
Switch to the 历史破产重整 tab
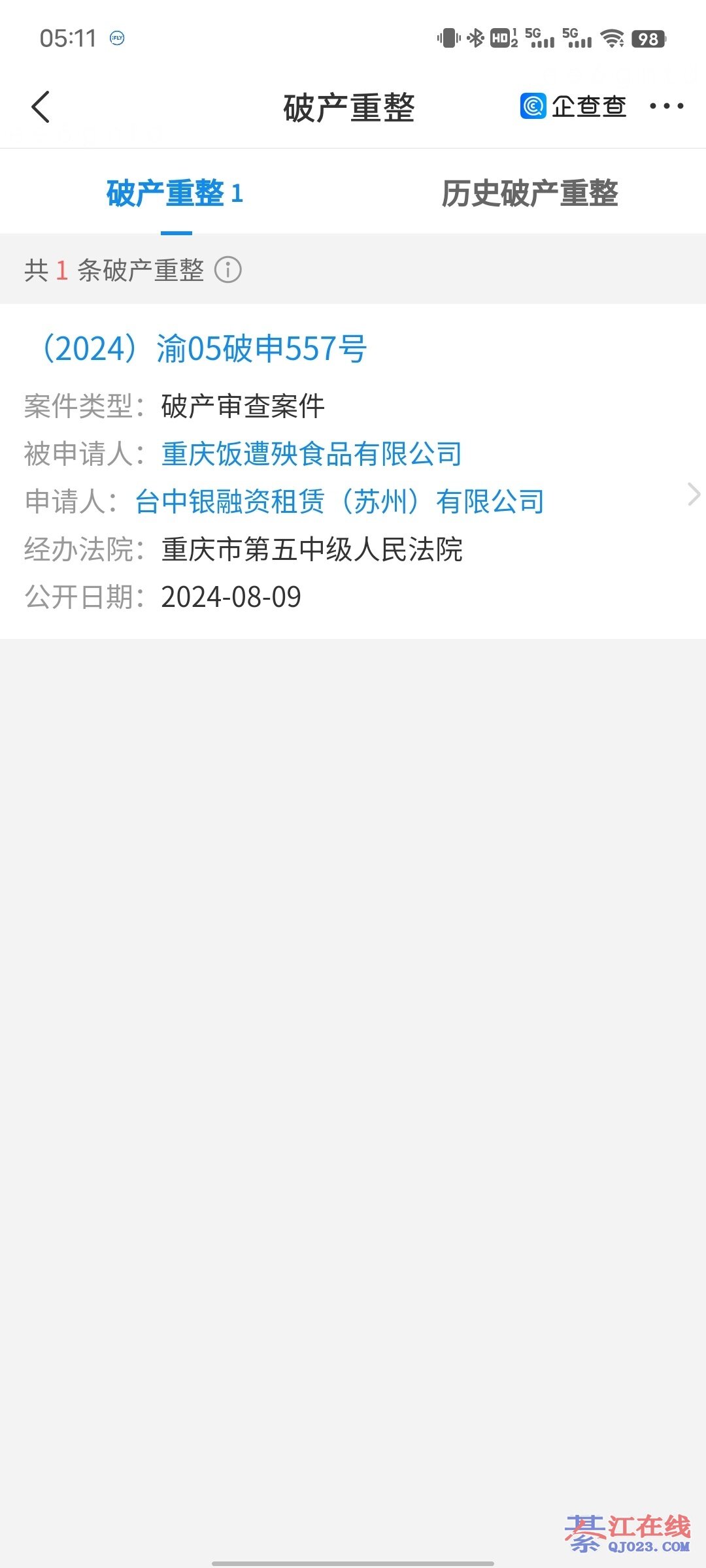pyautogui.click(x=529, y=193)
